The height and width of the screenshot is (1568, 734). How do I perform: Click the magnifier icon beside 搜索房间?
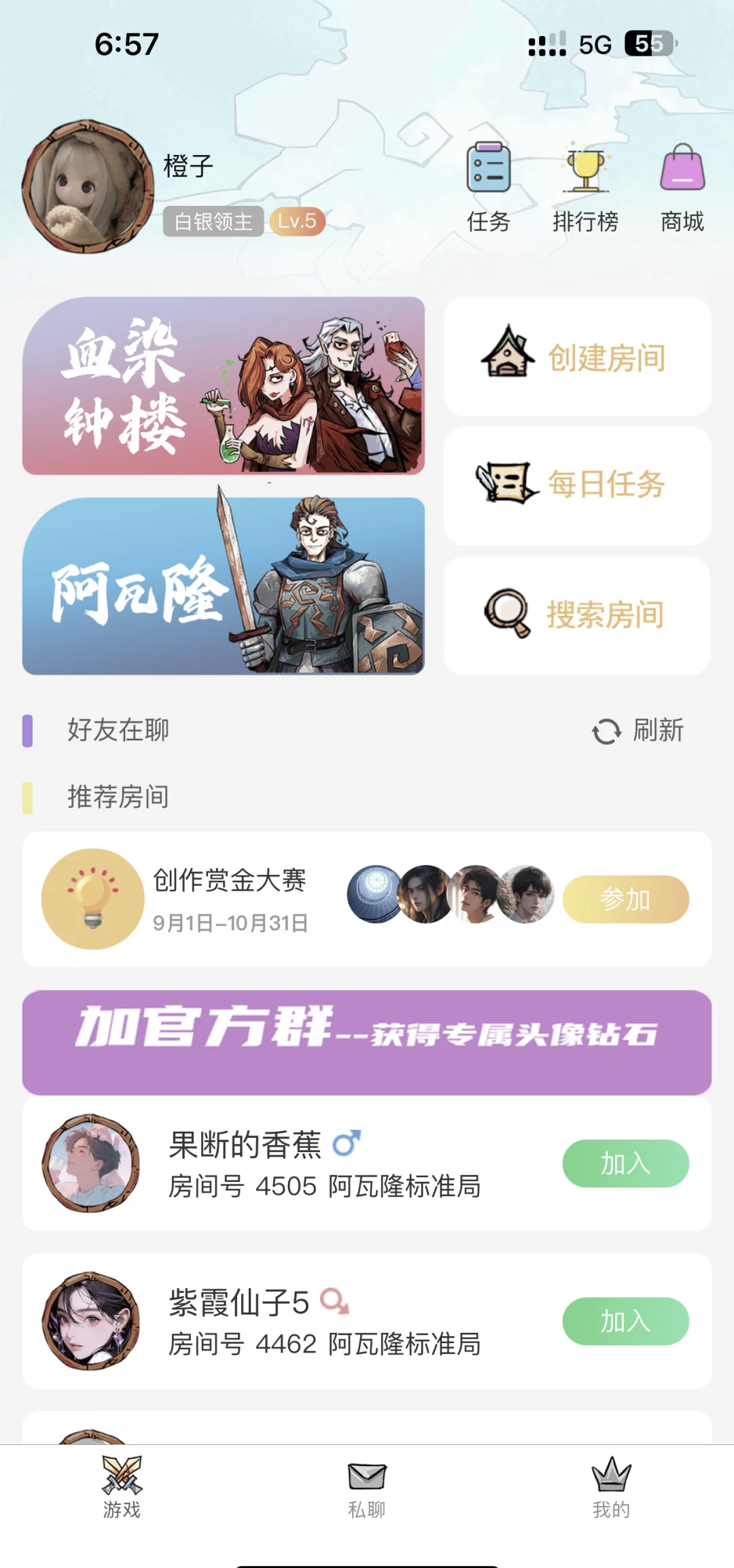click(x=506, y=613)
